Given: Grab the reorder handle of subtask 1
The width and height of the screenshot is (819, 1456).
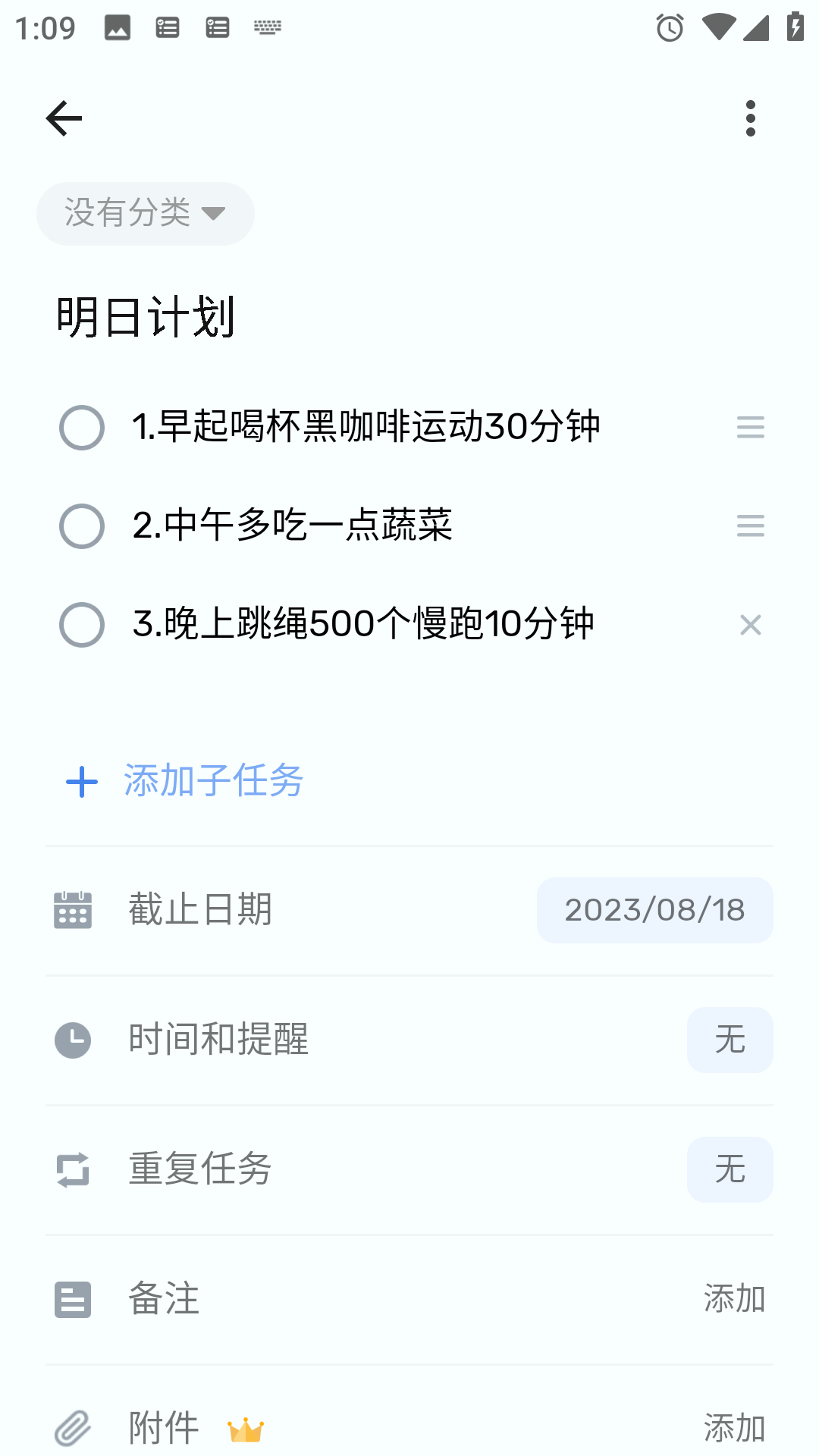Looking at the screenshot, I should click(750, 427).
